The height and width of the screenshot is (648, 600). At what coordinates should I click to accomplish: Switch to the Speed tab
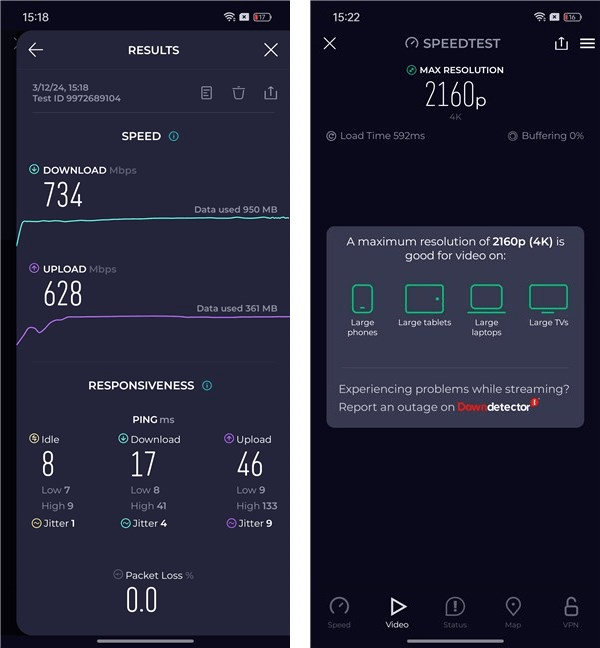(339, 612)
